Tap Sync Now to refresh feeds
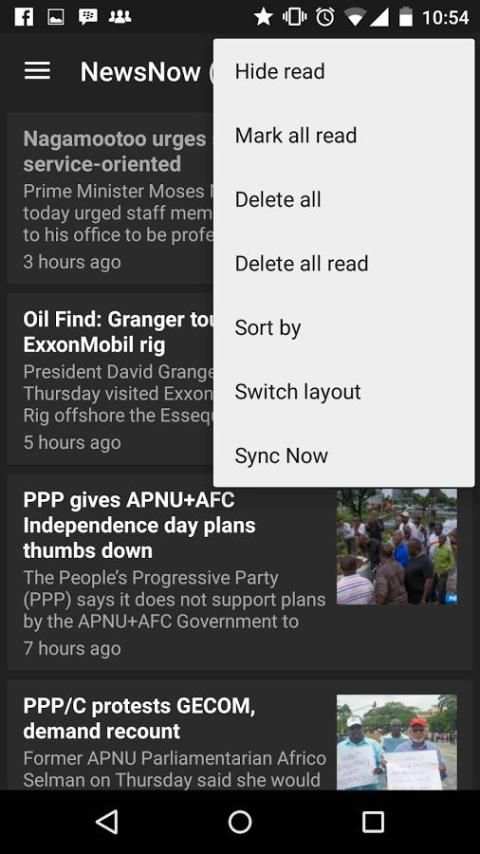 [x=344, y=456]
